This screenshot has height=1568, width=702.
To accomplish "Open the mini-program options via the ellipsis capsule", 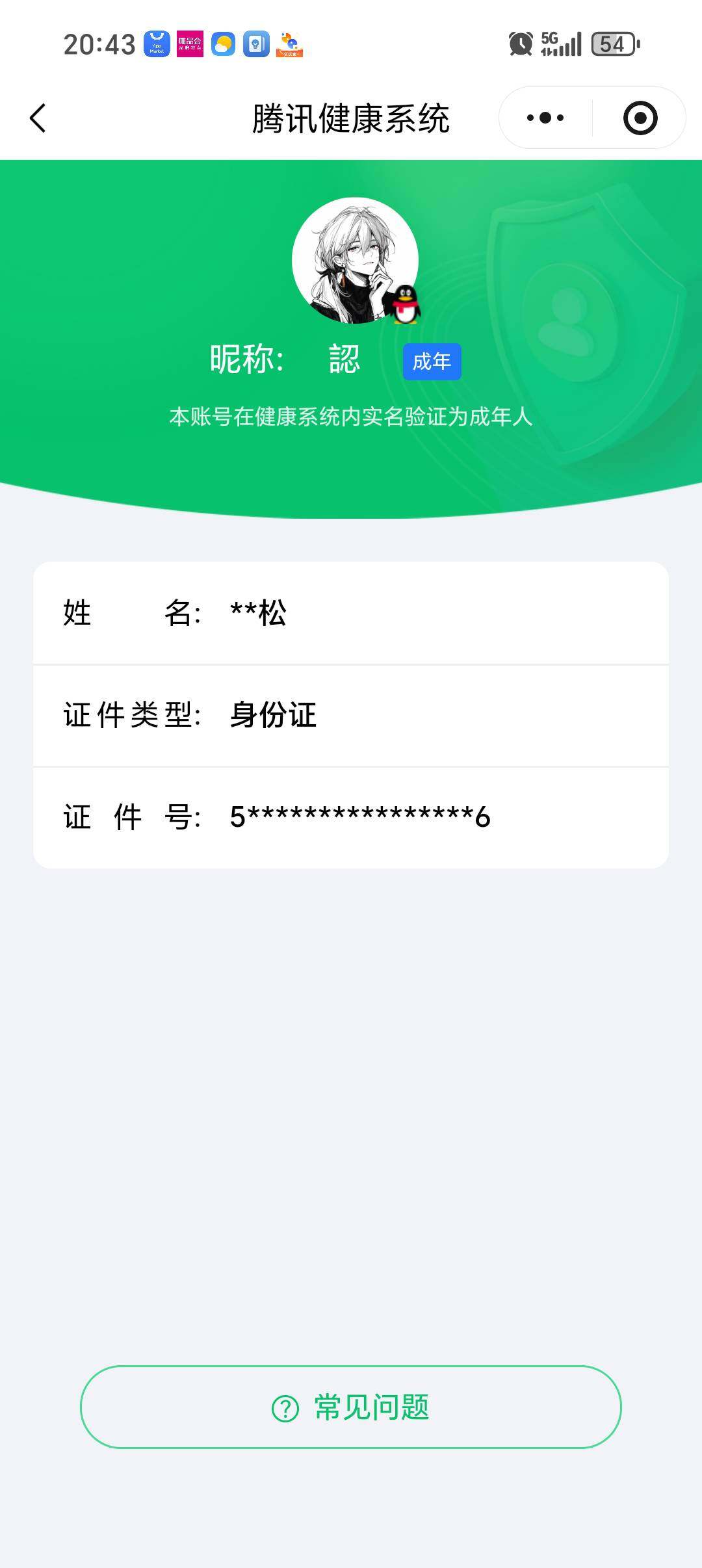I will pos(545,117).
